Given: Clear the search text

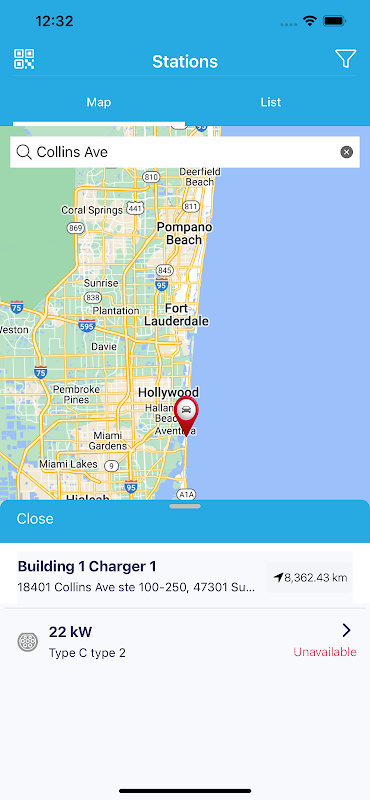Looking at the screenshot, I should [347, 152].
